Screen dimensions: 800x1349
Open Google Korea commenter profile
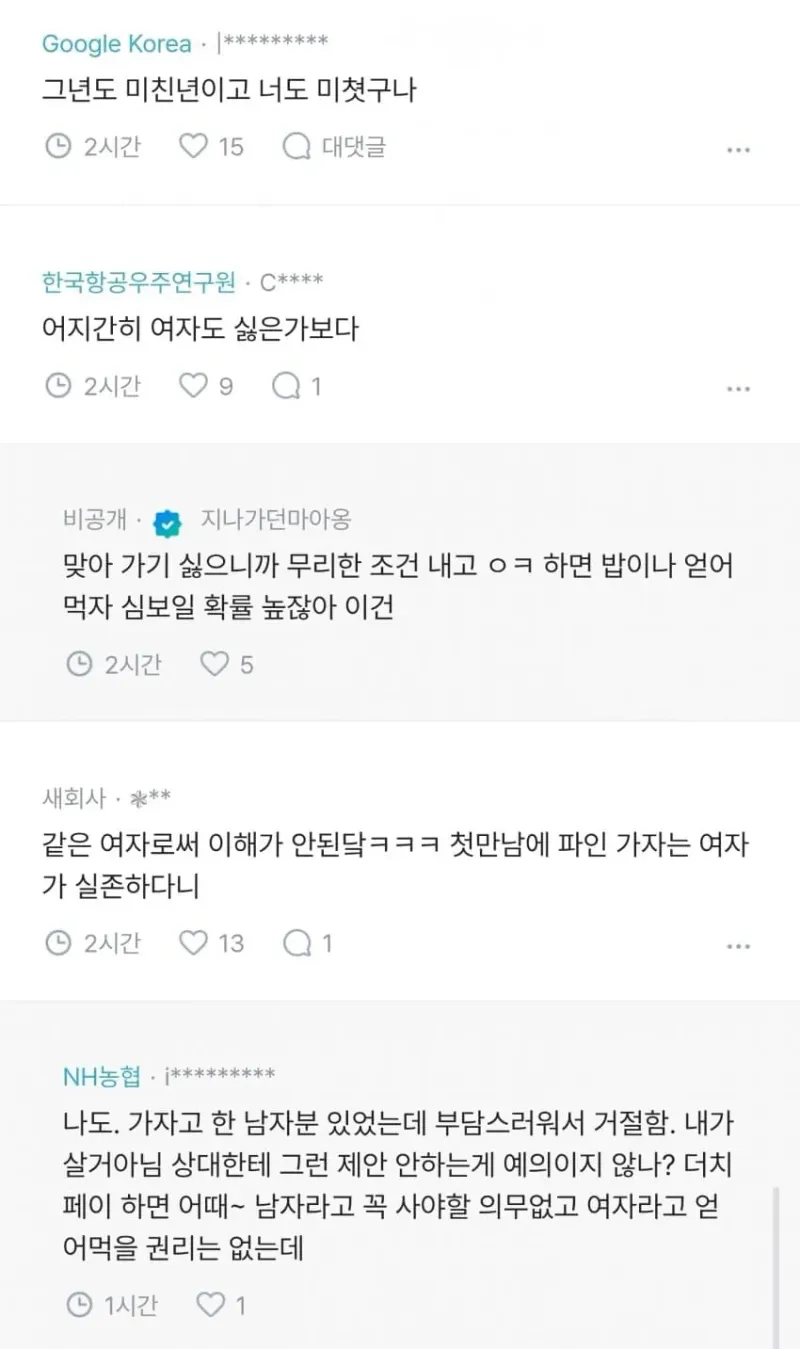click(117, 44)
